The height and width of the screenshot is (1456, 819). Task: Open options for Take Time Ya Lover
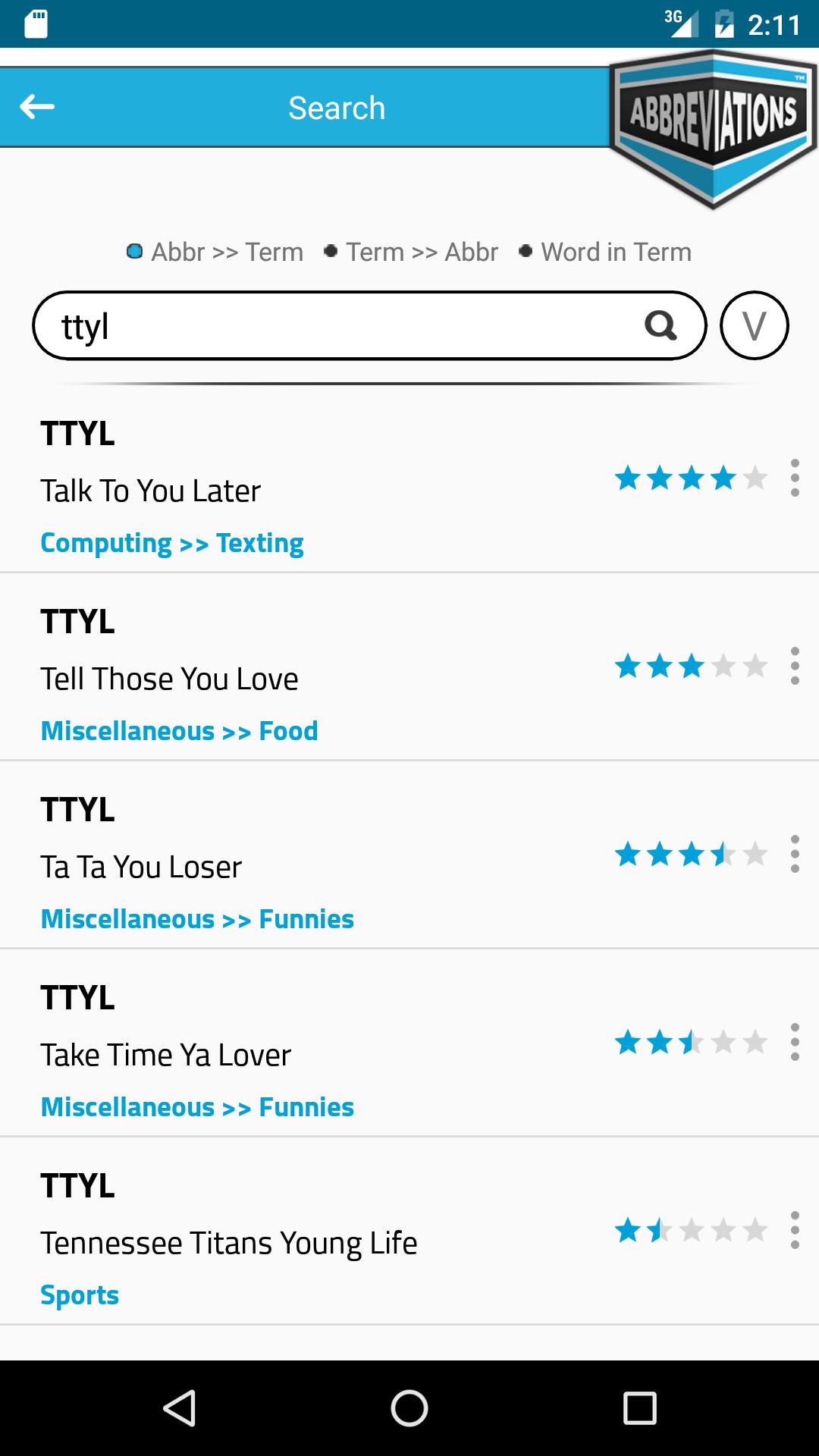pyautogui.click(x=794, y=1042)
